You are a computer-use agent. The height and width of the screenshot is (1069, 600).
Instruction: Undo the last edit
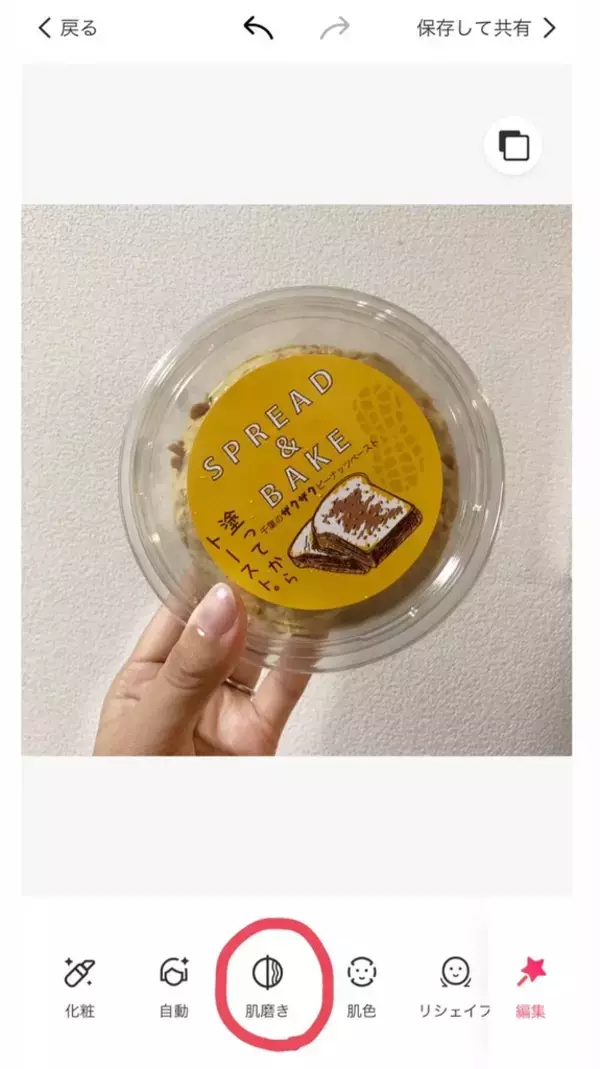(258, 29)
